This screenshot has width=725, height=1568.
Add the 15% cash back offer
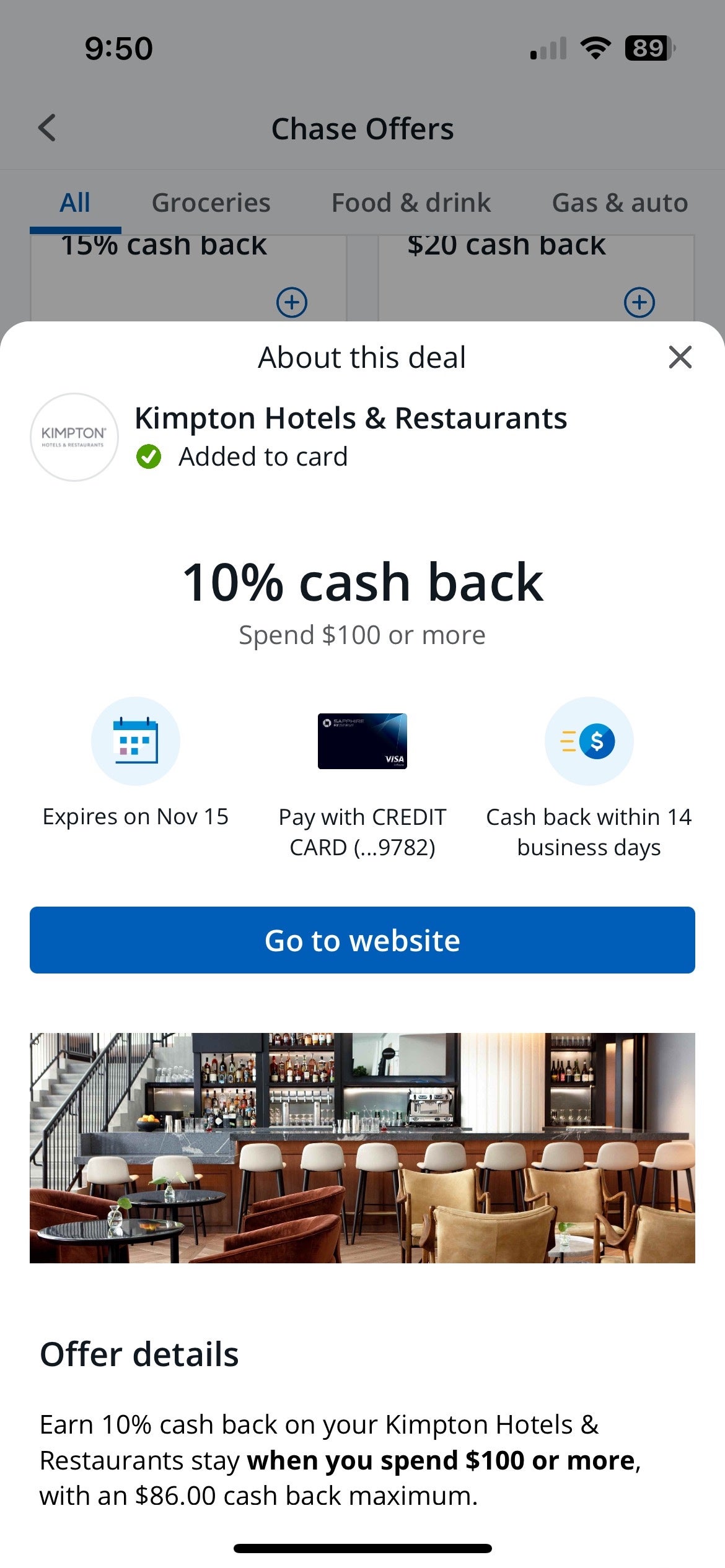coord(291,302)
